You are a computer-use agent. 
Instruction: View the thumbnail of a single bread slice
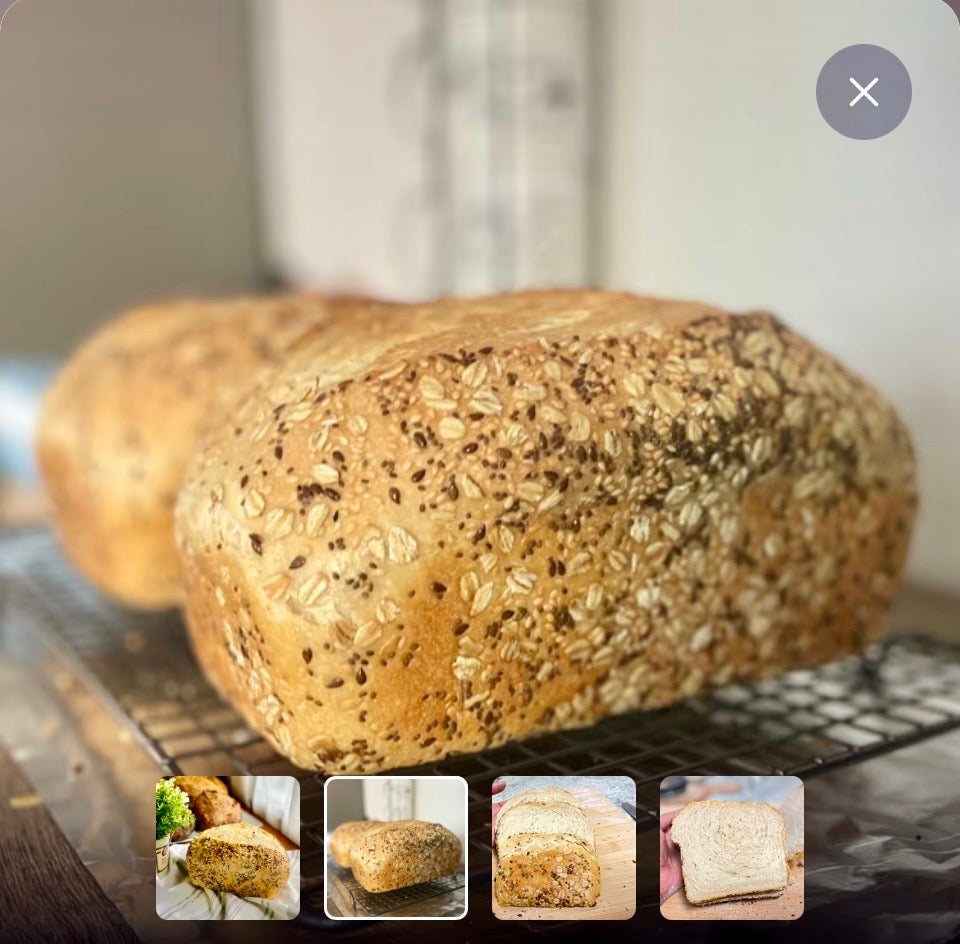tap(732, 847)
